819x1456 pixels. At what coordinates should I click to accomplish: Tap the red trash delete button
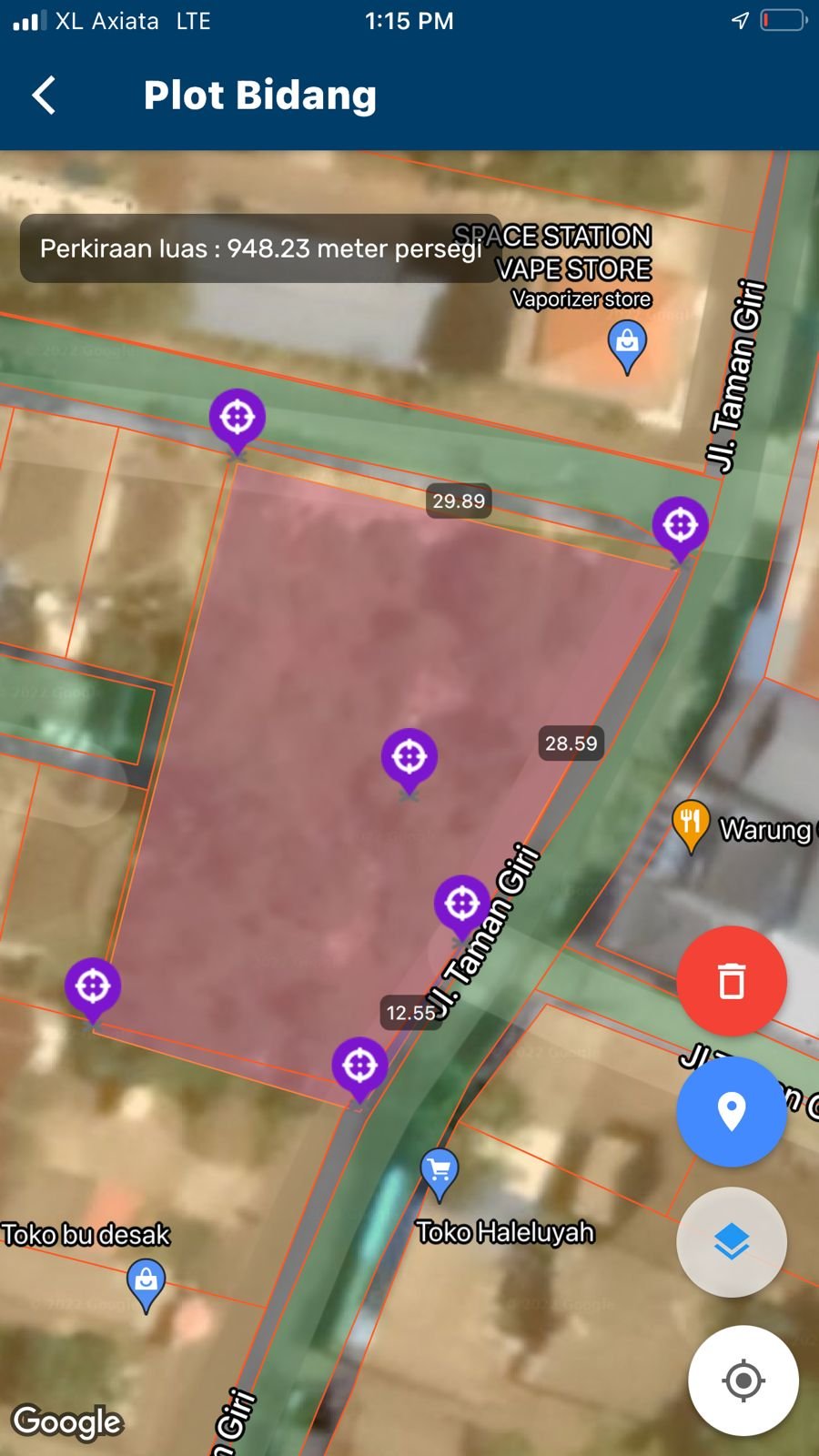click(731, 981)
